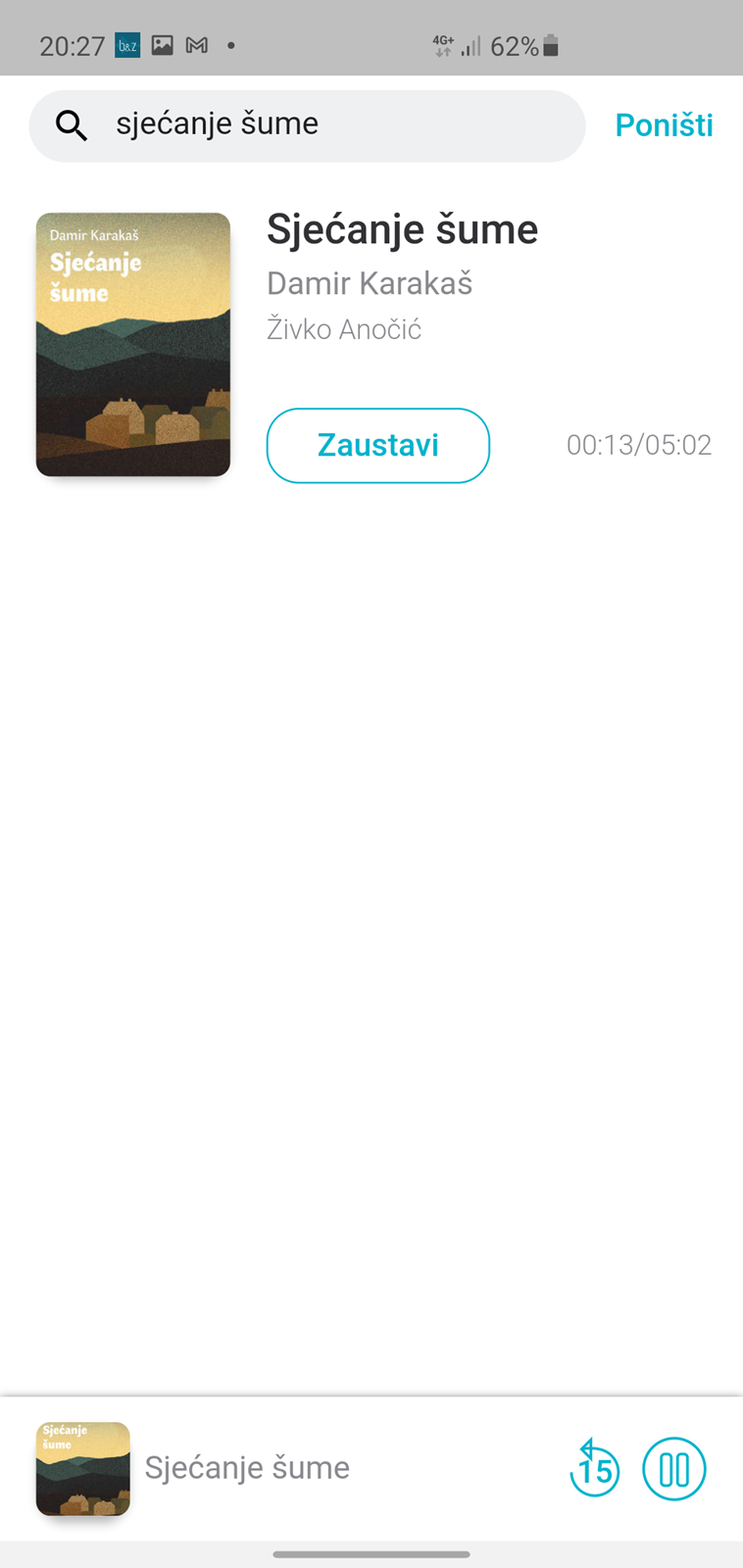743x1568 pixels.
Task: Open the mini player cover thumbnail
Action: (83, 1468)
